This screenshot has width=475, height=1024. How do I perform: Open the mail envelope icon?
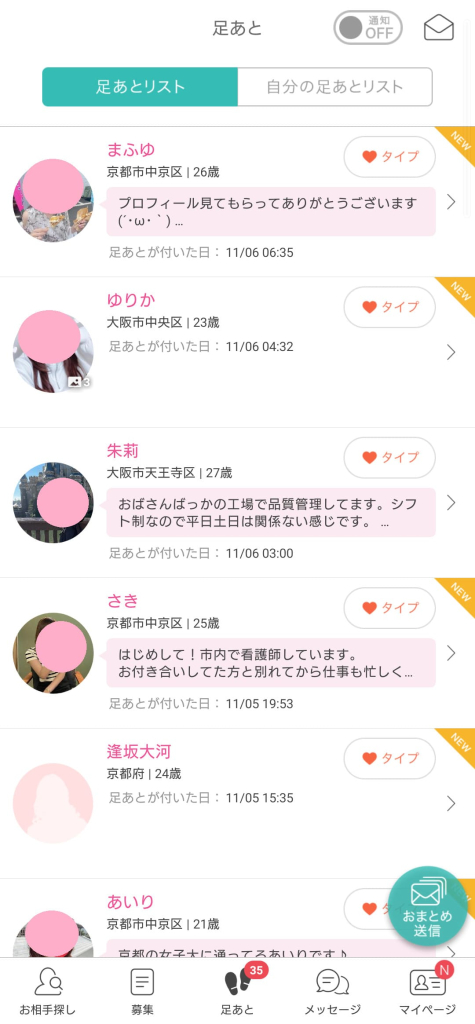tap(438, 28)
